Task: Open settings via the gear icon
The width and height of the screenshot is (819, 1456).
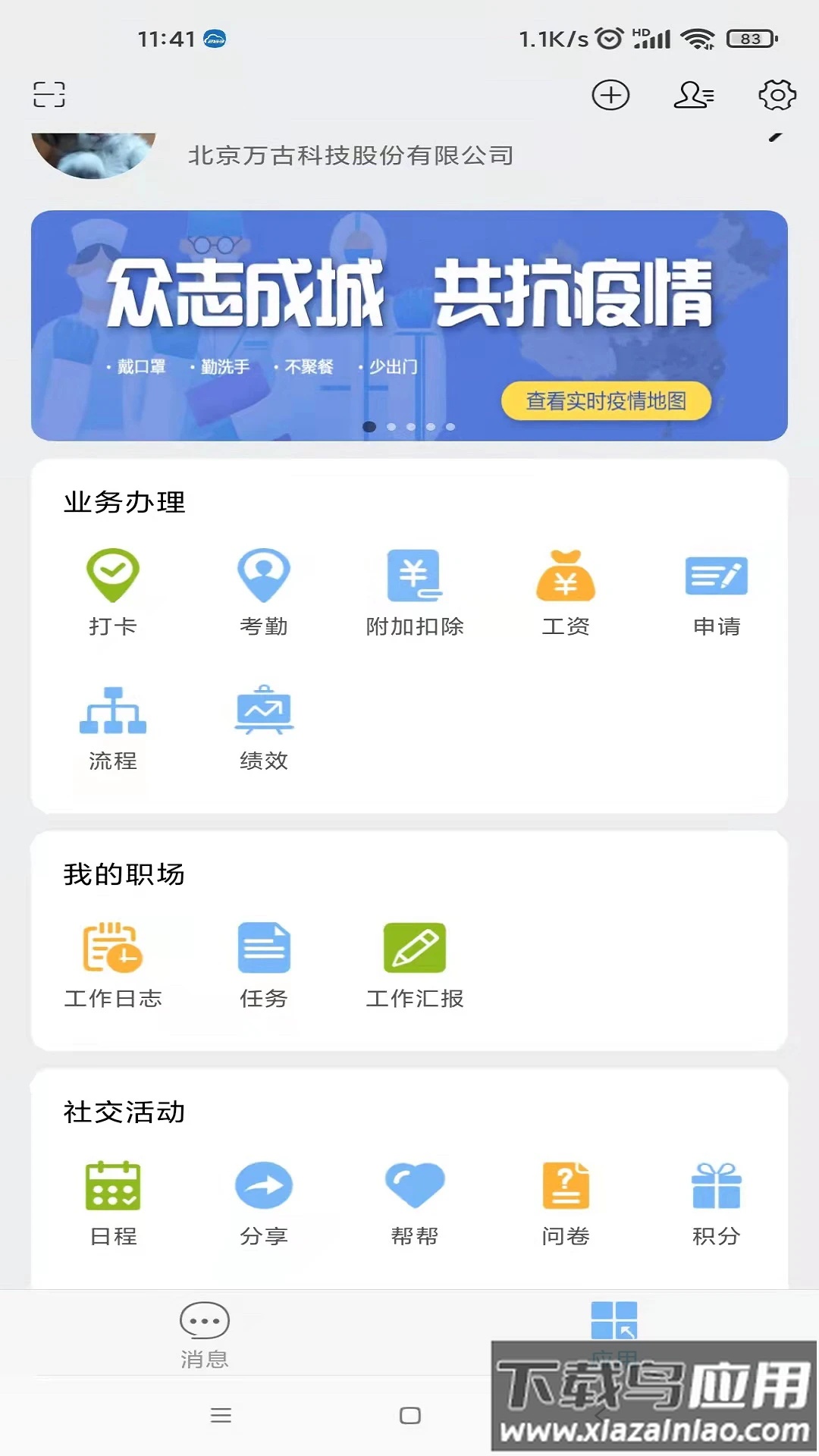Action: click(x=775, y=96)
